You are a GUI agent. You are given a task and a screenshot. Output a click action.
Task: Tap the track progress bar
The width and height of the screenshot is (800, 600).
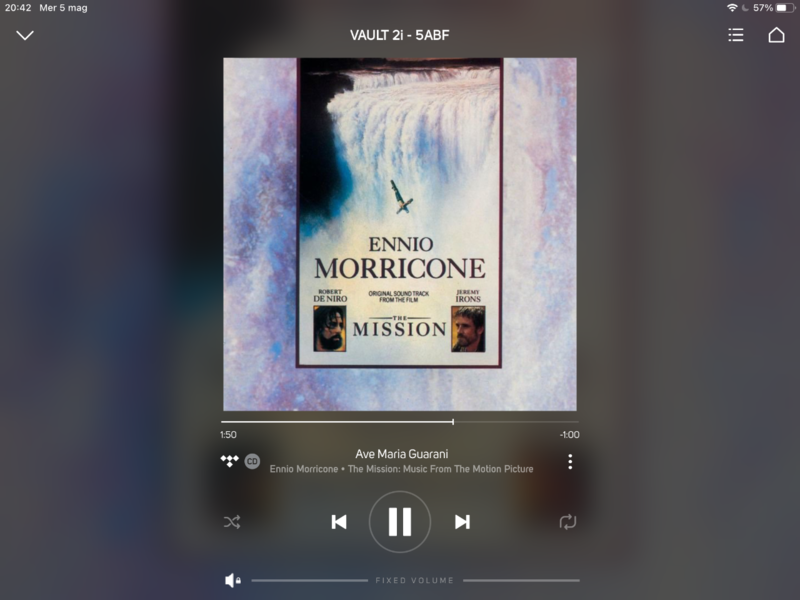(400, 422)
